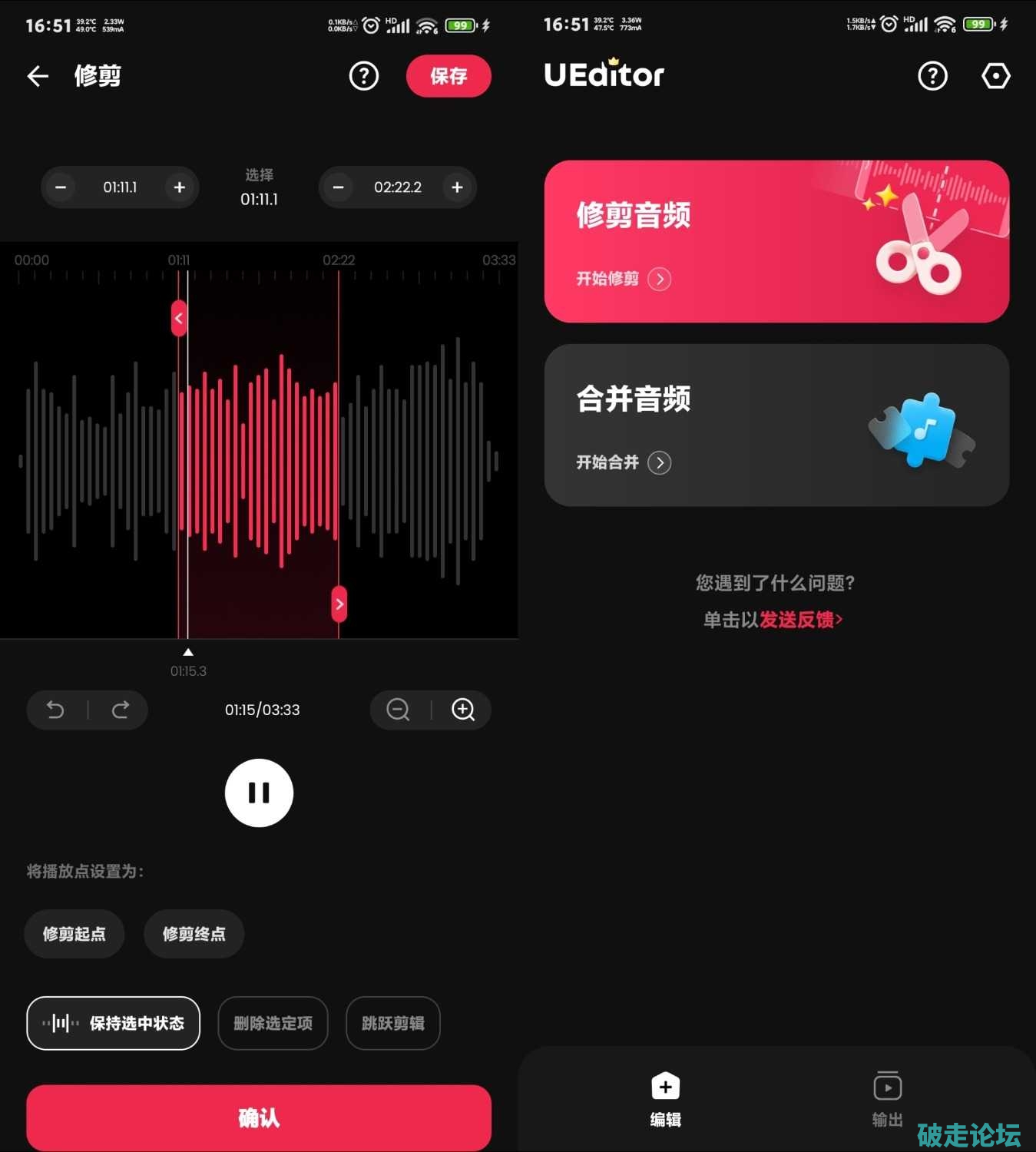This screenshot has width=1036, height=1152.
Task: Zoom in the waveform
Action: click(x=463, y=710)
